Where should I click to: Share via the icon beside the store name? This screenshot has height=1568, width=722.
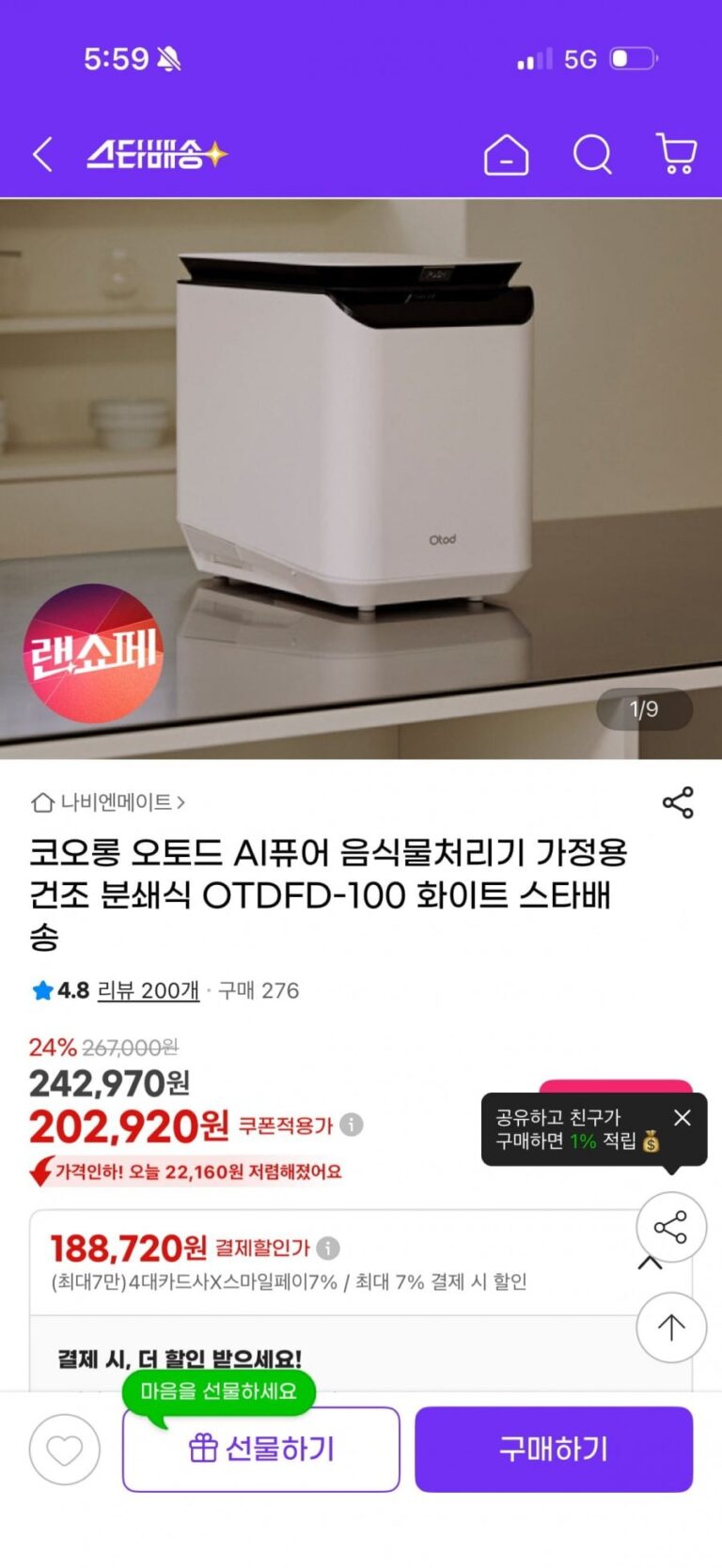[x=678, y=802]
